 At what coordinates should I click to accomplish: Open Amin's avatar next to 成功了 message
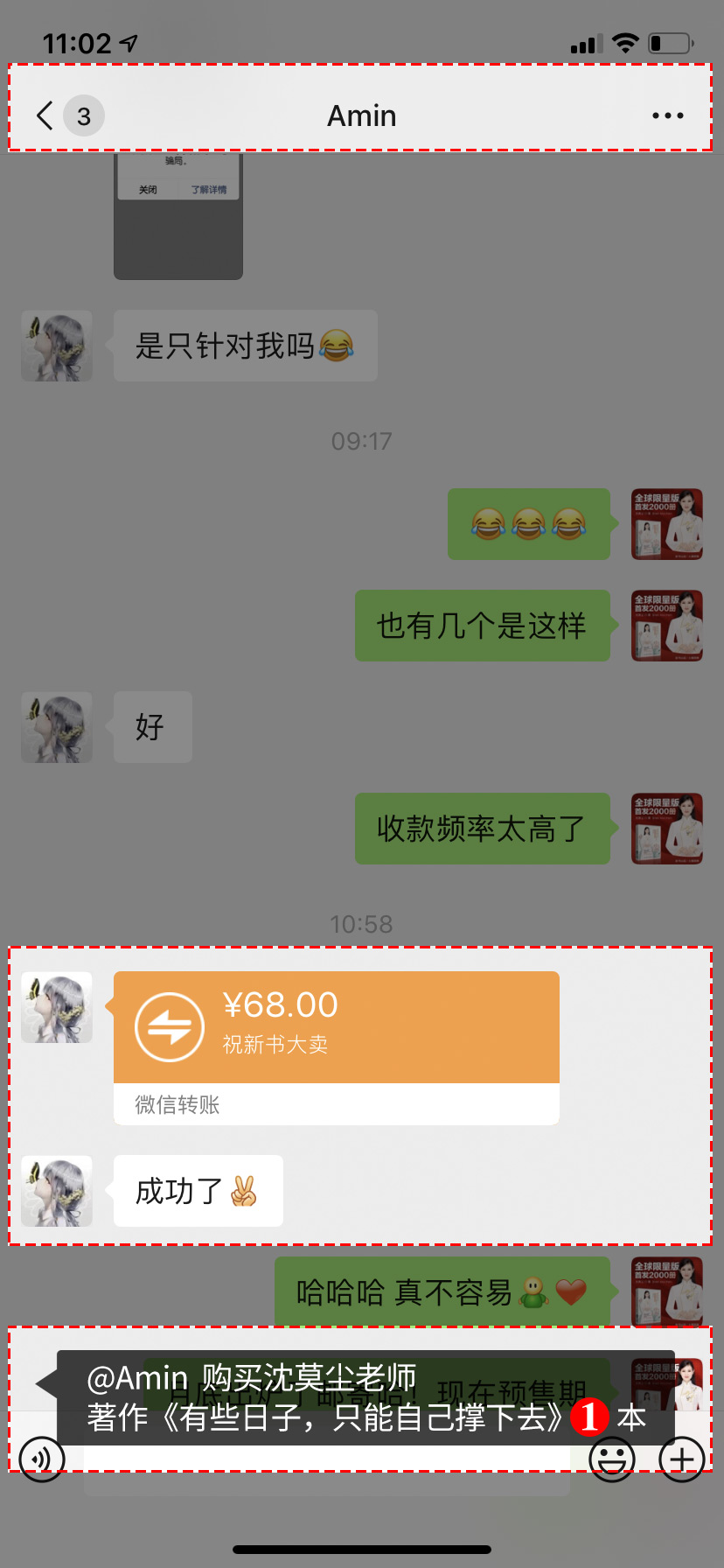(57, 1191)
